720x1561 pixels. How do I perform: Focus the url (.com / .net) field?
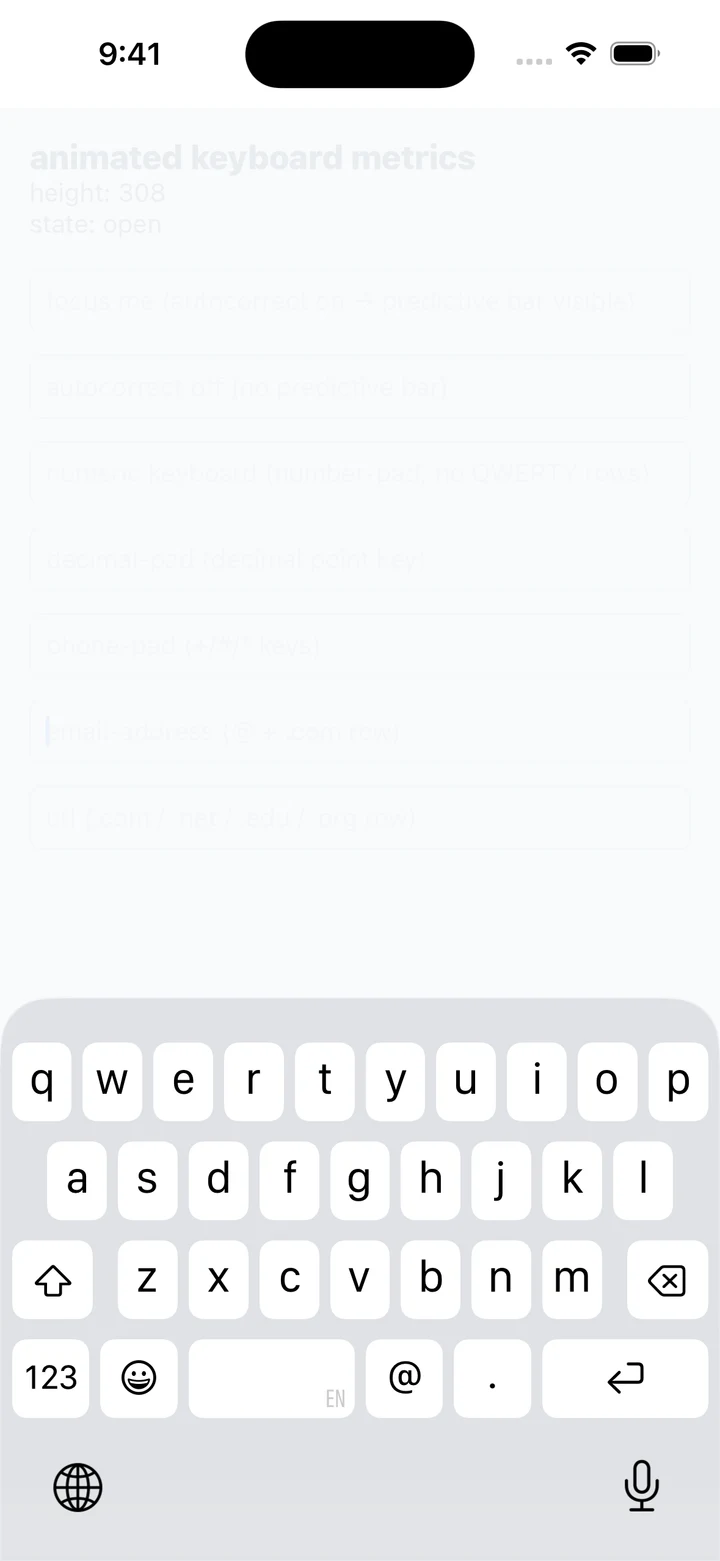360,817
